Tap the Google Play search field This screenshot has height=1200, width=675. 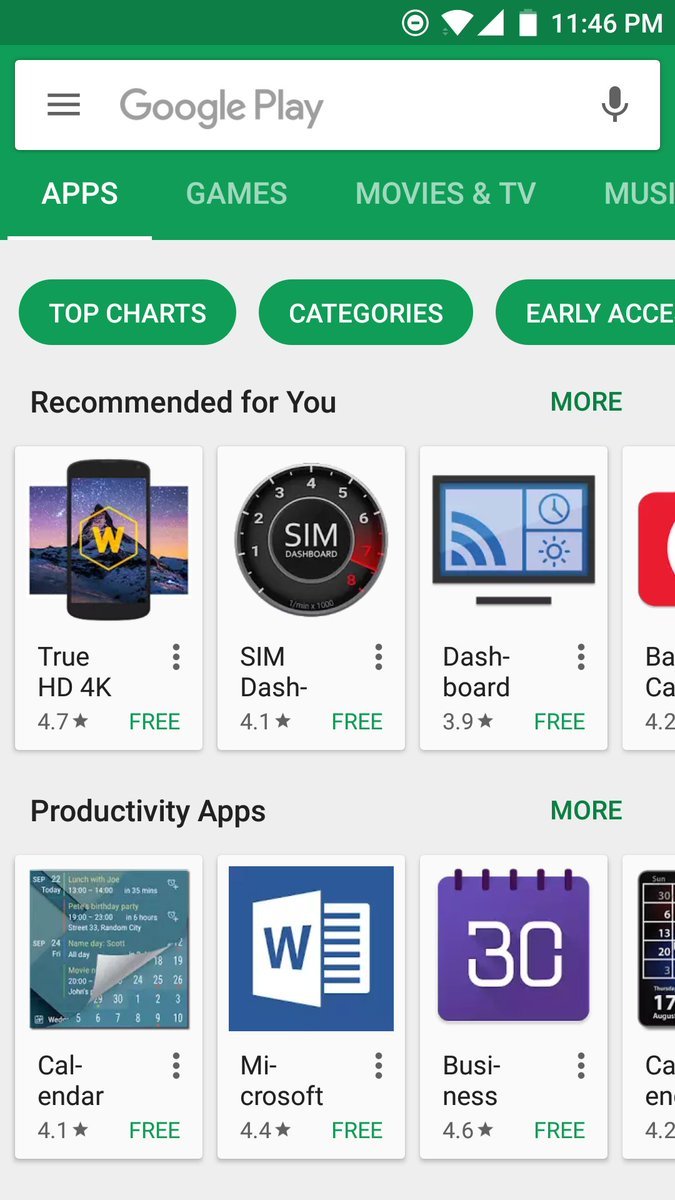337,105
